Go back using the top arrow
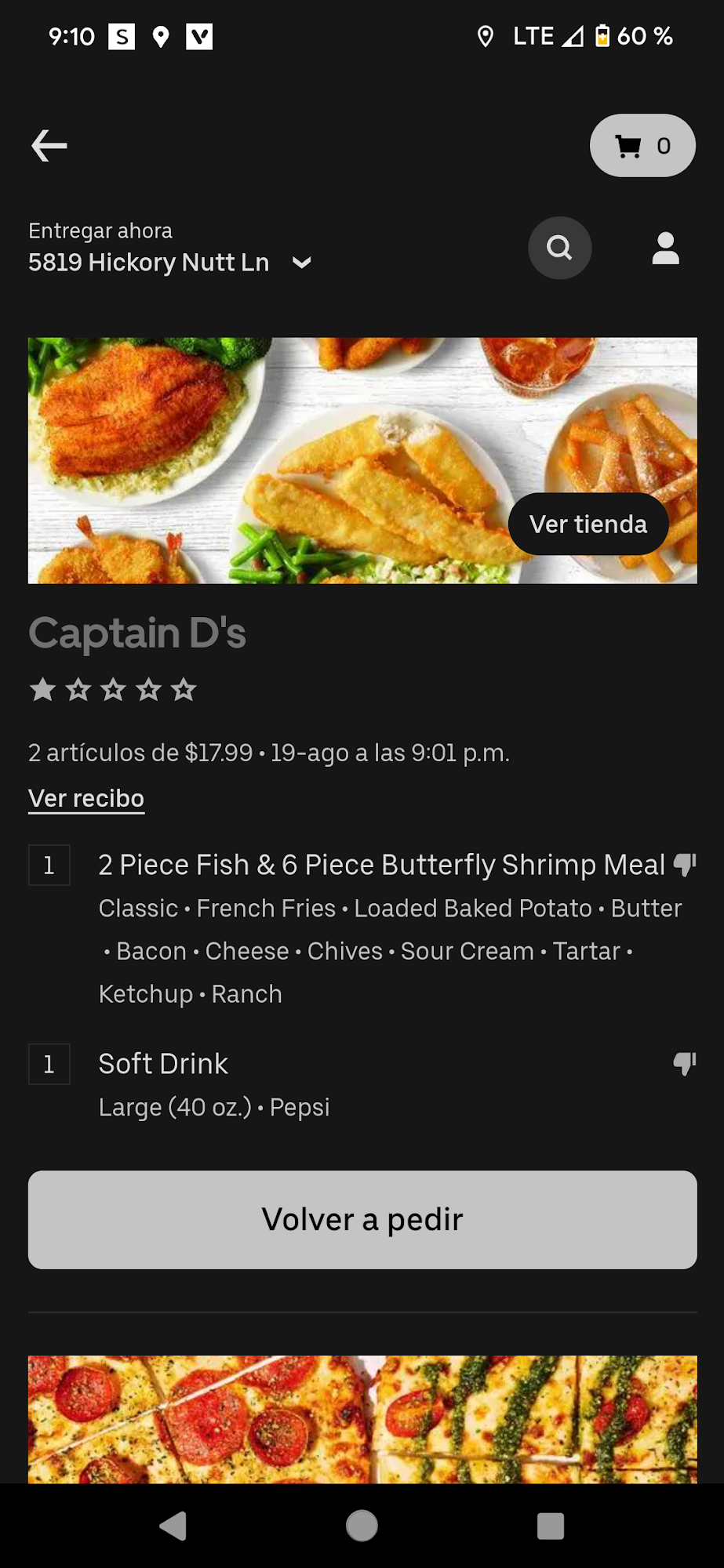Viewport: 724px width, 1568px height. [49, 146]
